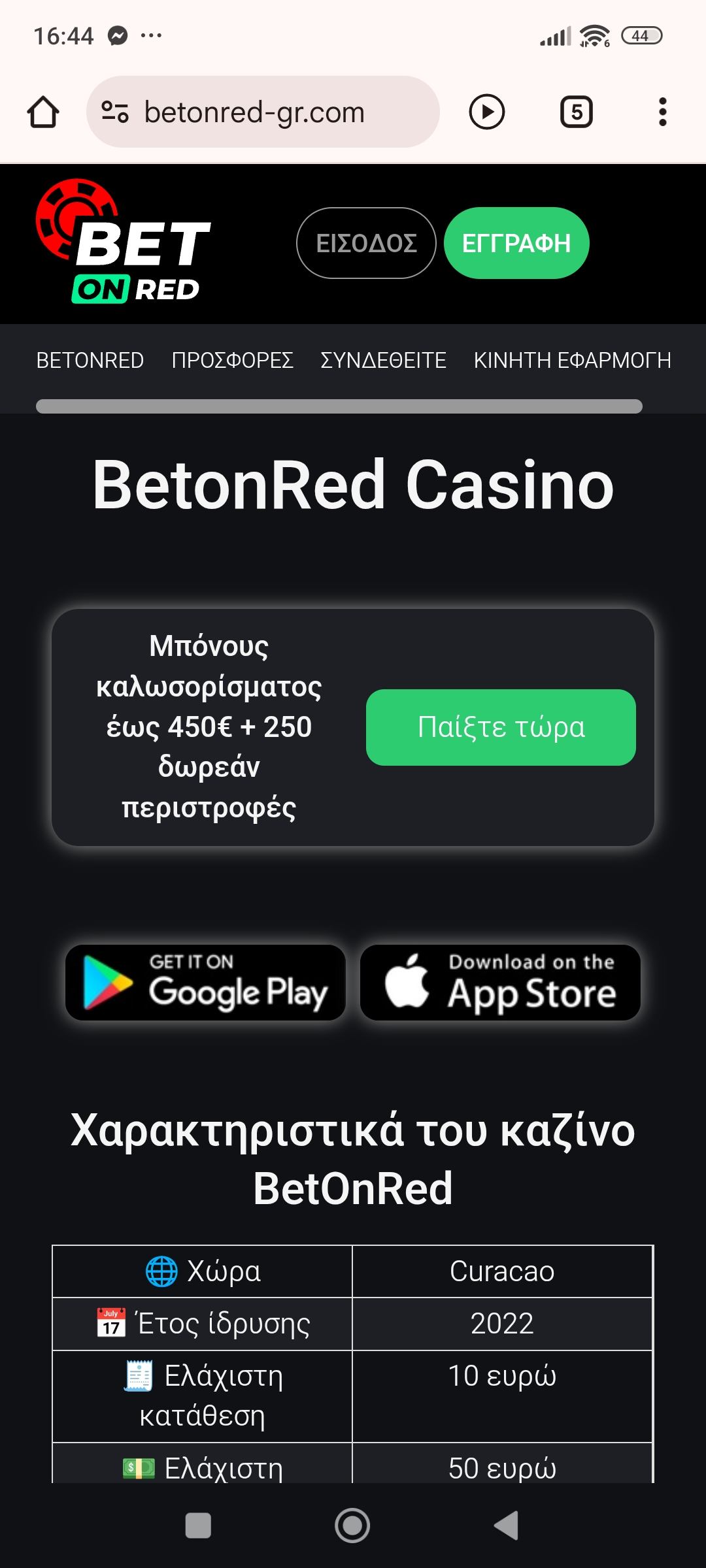Image resolution: width=706 pixels, height=1568 pixels.
Task: Open the browser overflow menu
Action: pyautogui.click(x=662, y=112)
